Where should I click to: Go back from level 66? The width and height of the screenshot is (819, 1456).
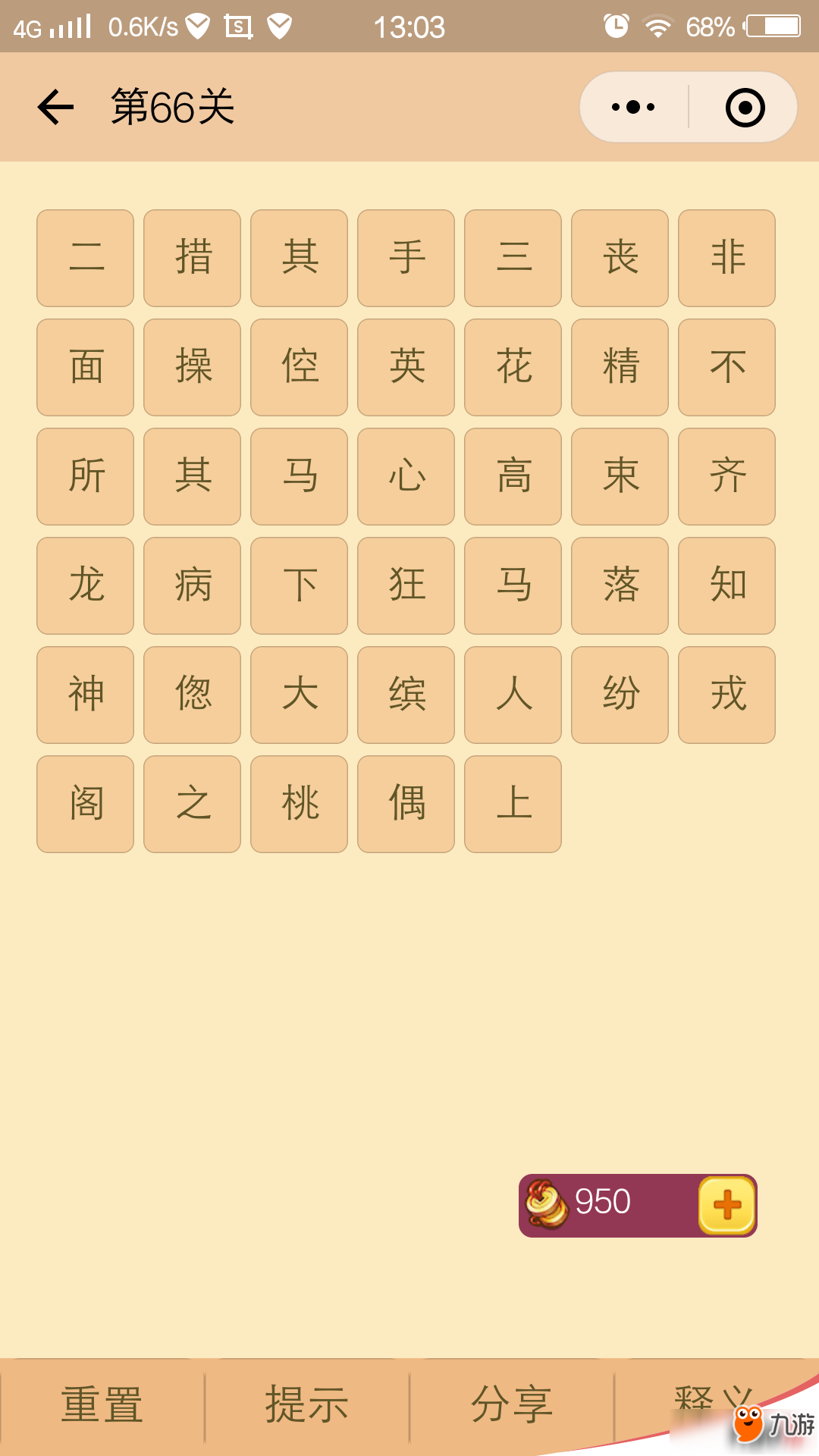(55, 107)
